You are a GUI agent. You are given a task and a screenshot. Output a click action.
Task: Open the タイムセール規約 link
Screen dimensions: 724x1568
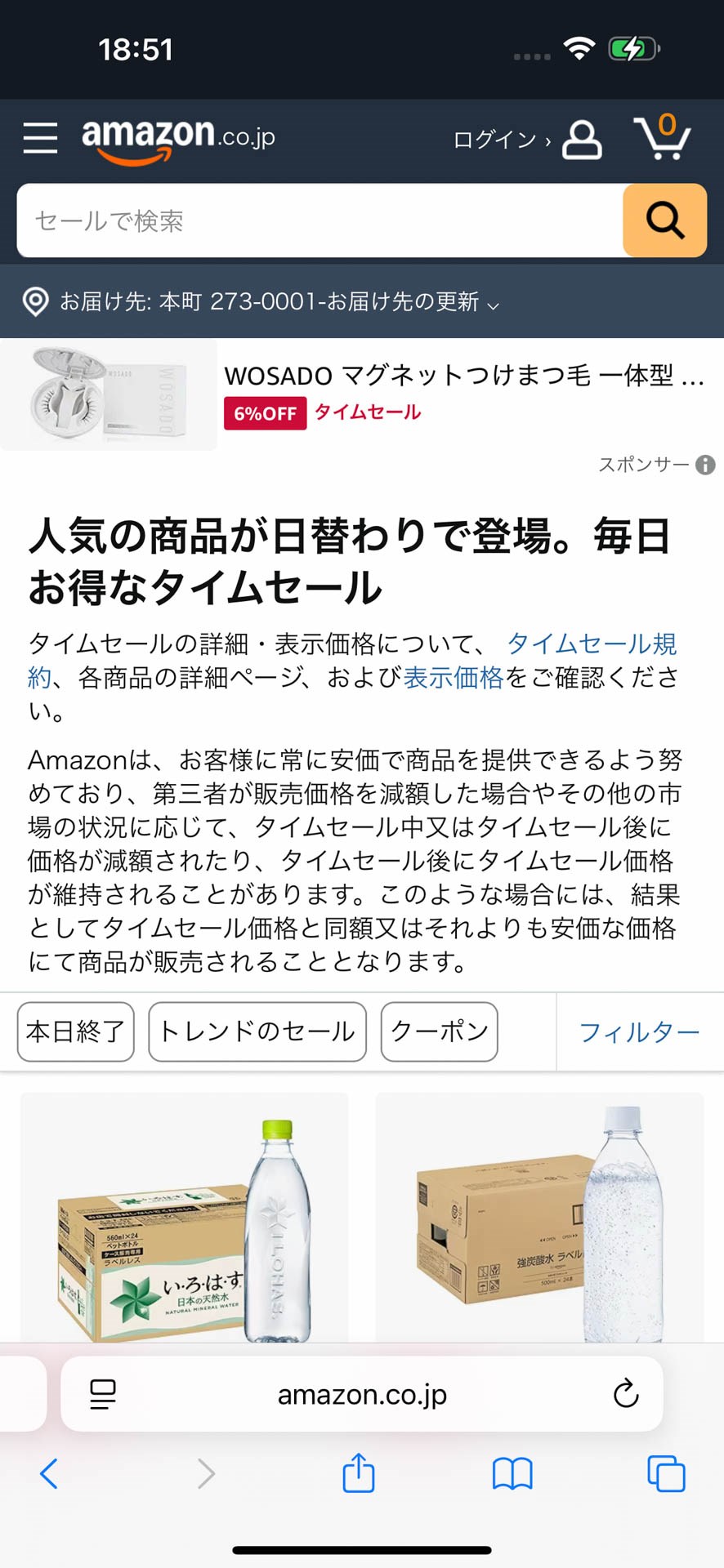pos(592,645)
